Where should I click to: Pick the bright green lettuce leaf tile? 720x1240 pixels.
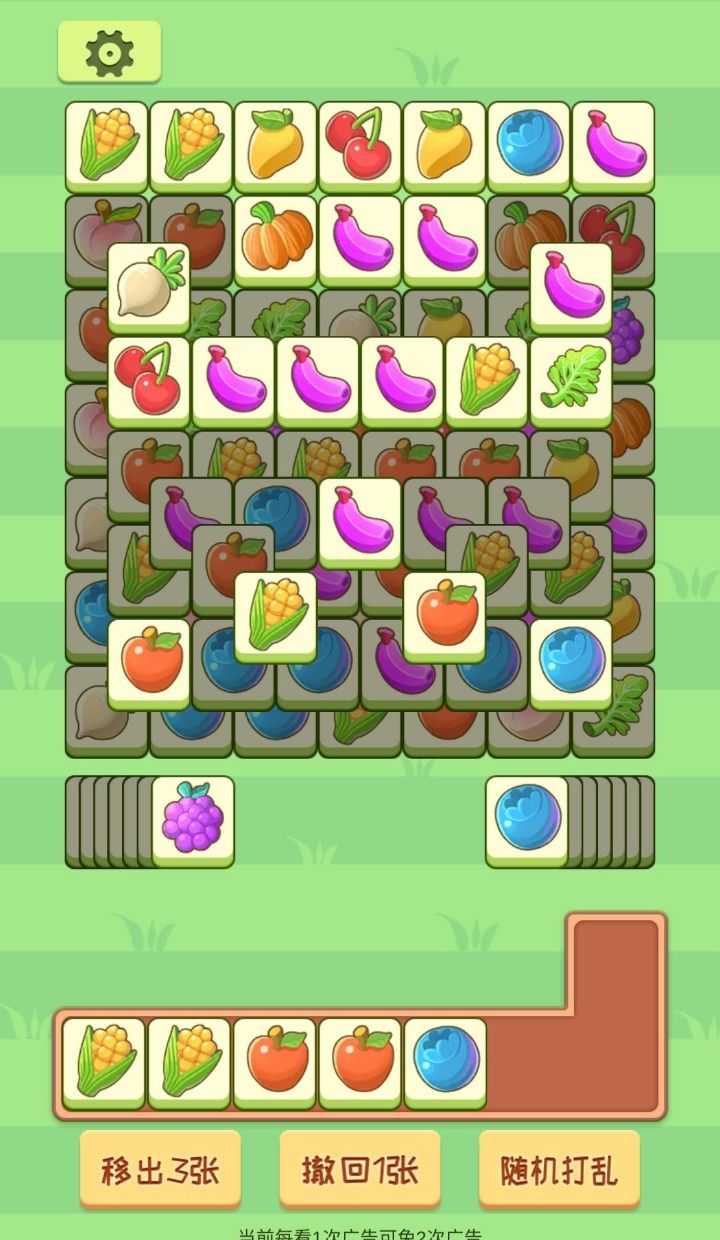[x=571, y=380]
